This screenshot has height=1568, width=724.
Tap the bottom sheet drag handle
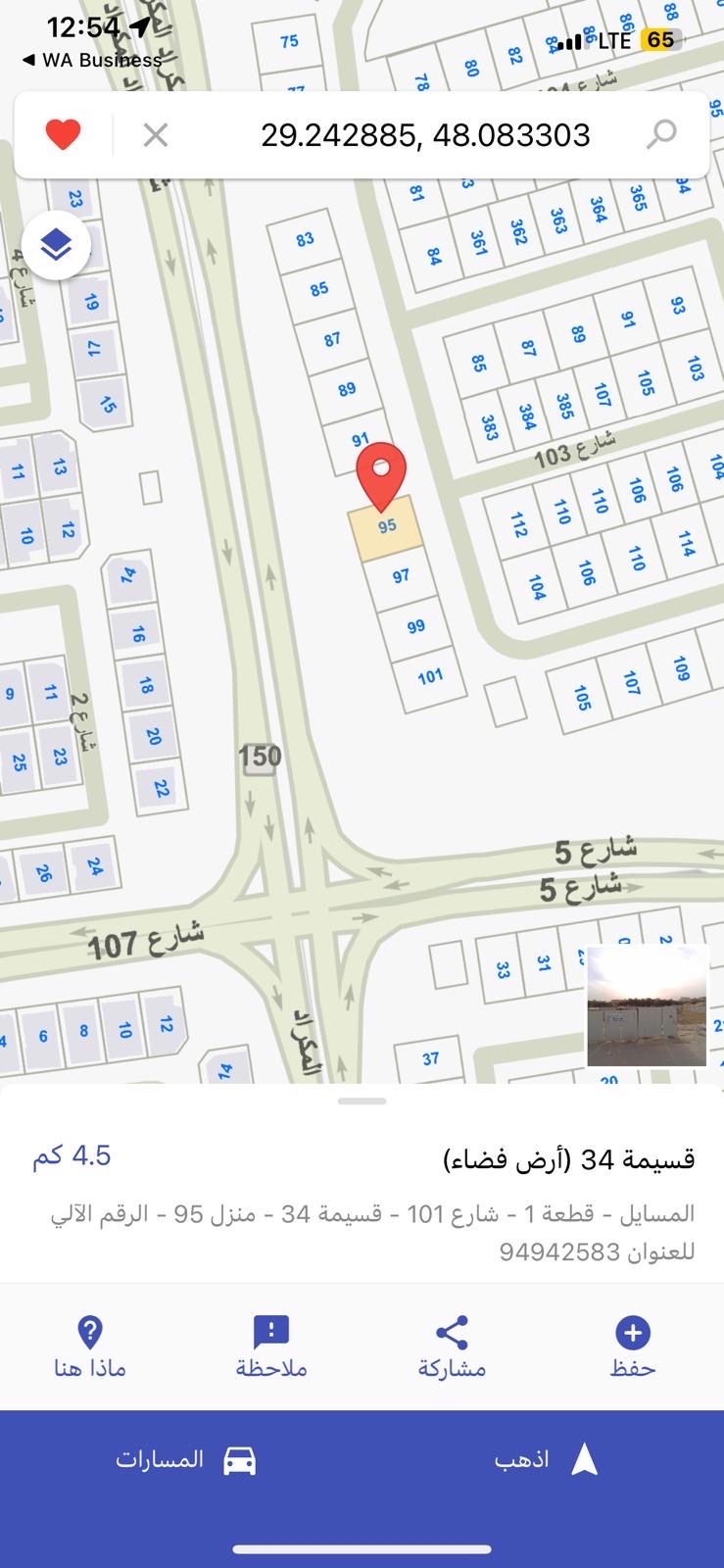click(x=362, y=1102)
